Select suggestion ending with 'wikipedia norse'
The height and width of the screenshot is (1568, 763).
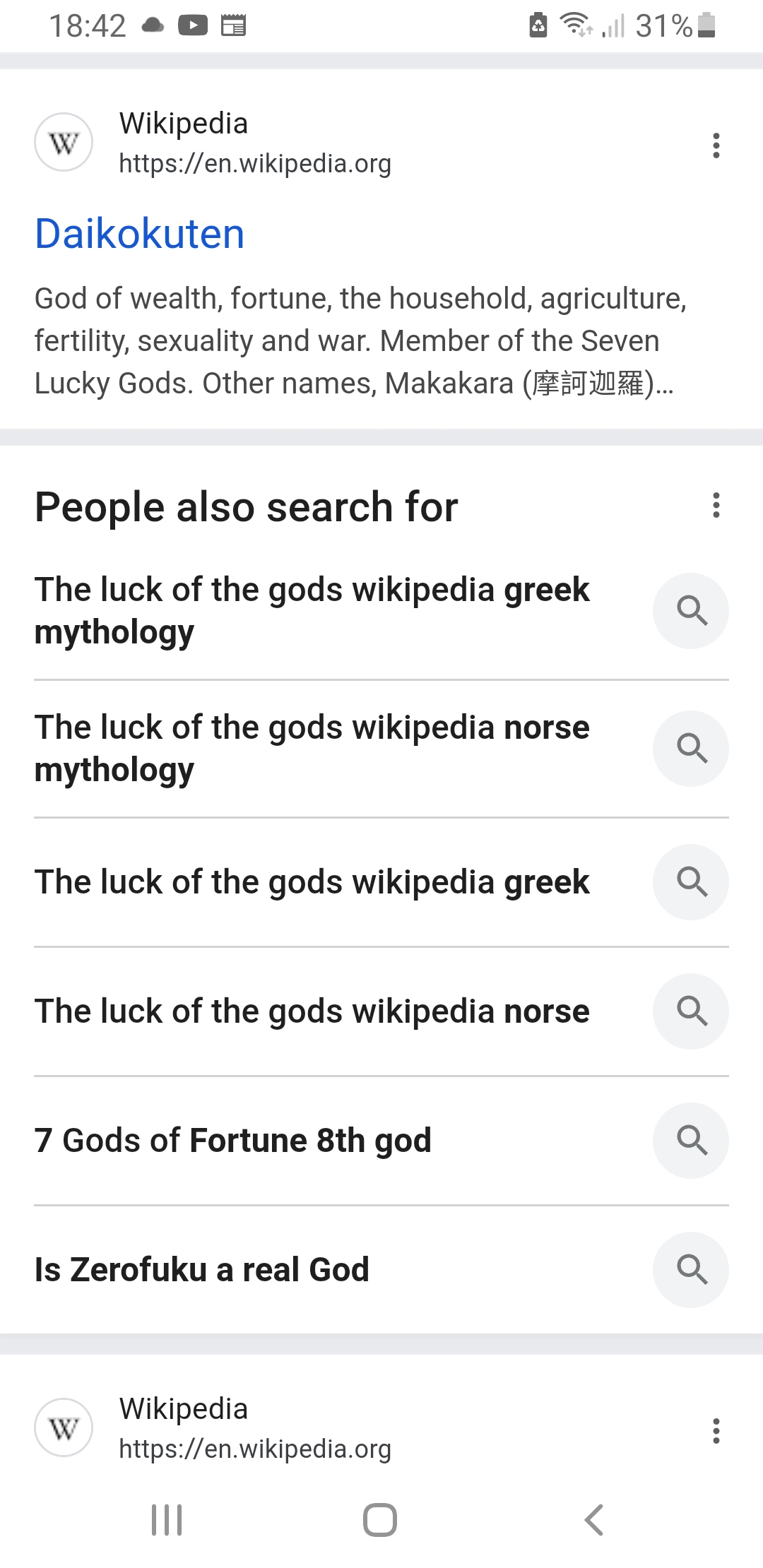381,1011
